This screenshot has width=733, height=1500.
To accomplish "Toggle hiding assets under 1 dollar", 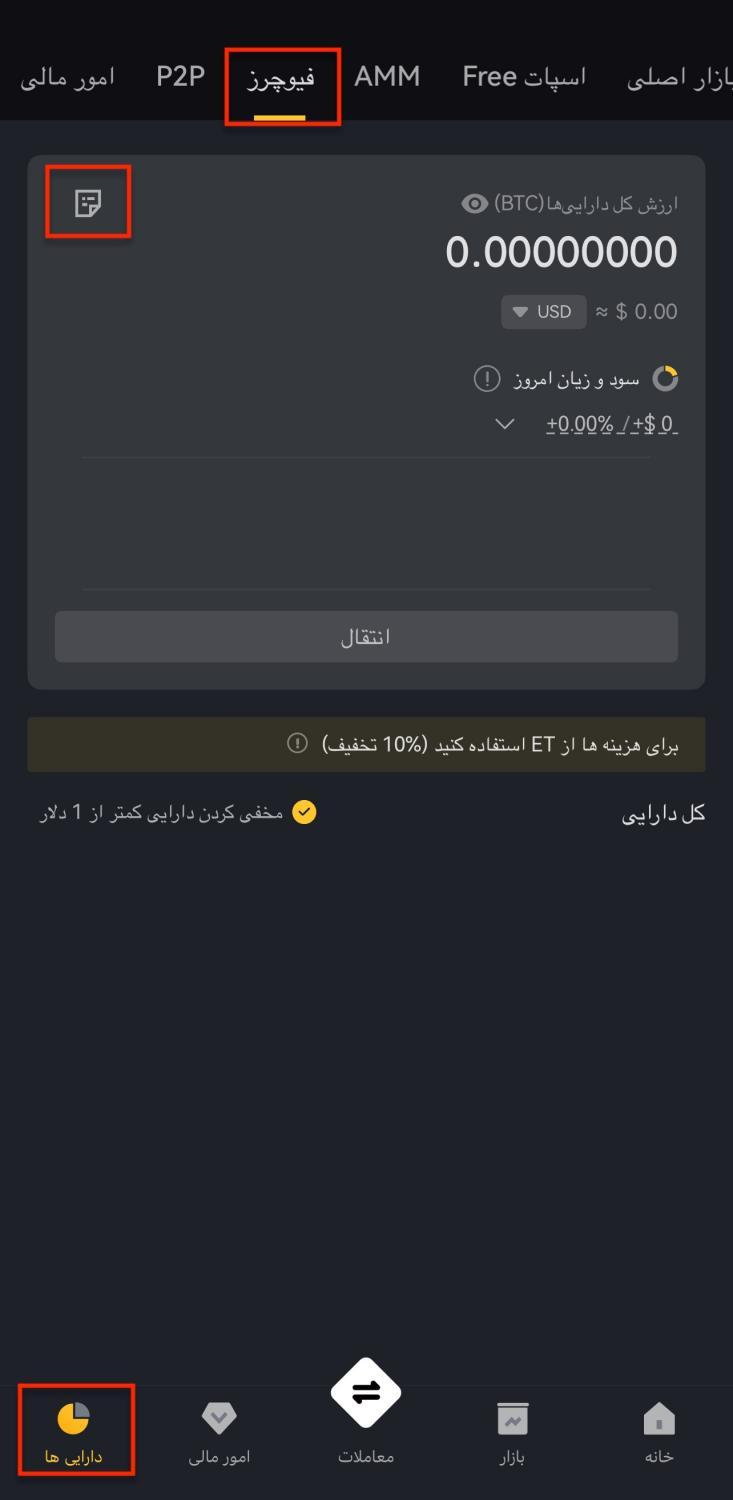I will coord(304,813).
